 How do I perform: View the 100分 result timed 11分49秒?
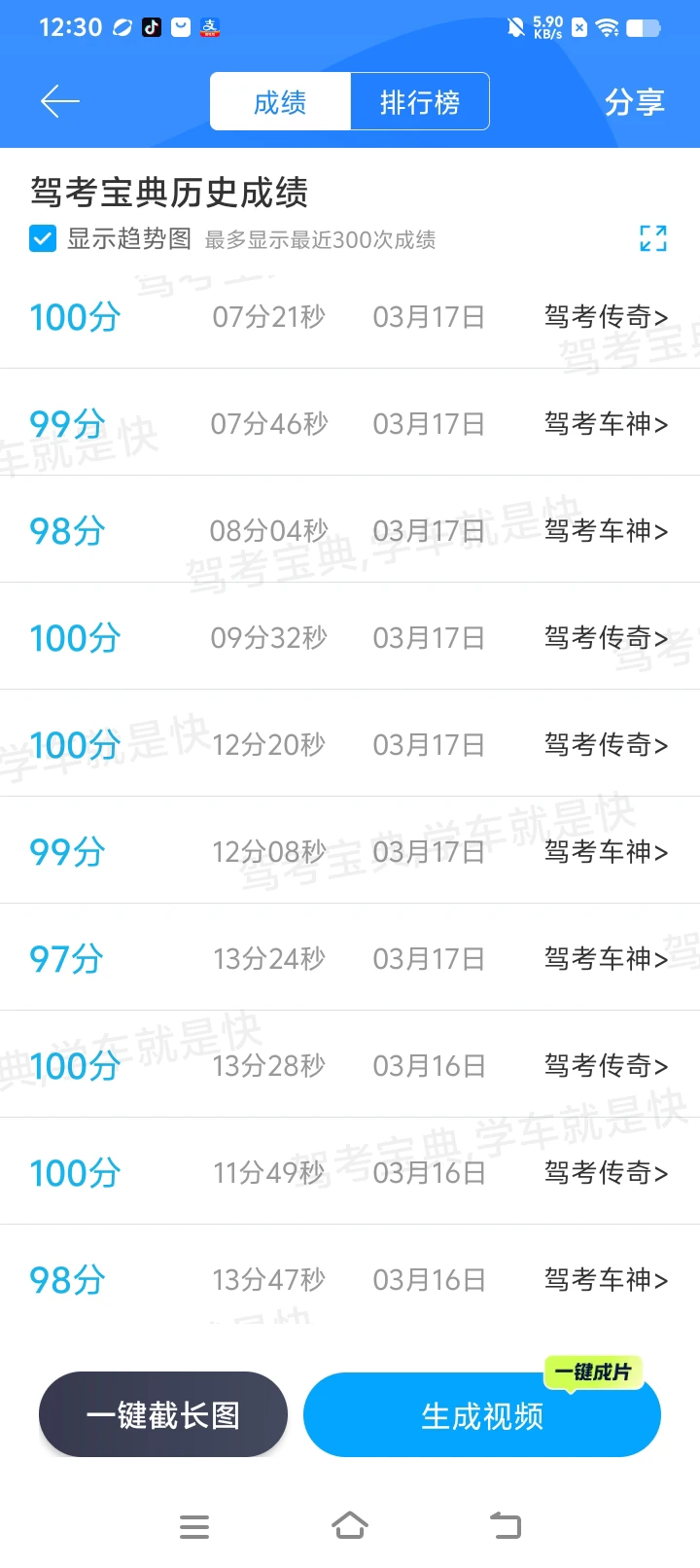[350, 1173]
